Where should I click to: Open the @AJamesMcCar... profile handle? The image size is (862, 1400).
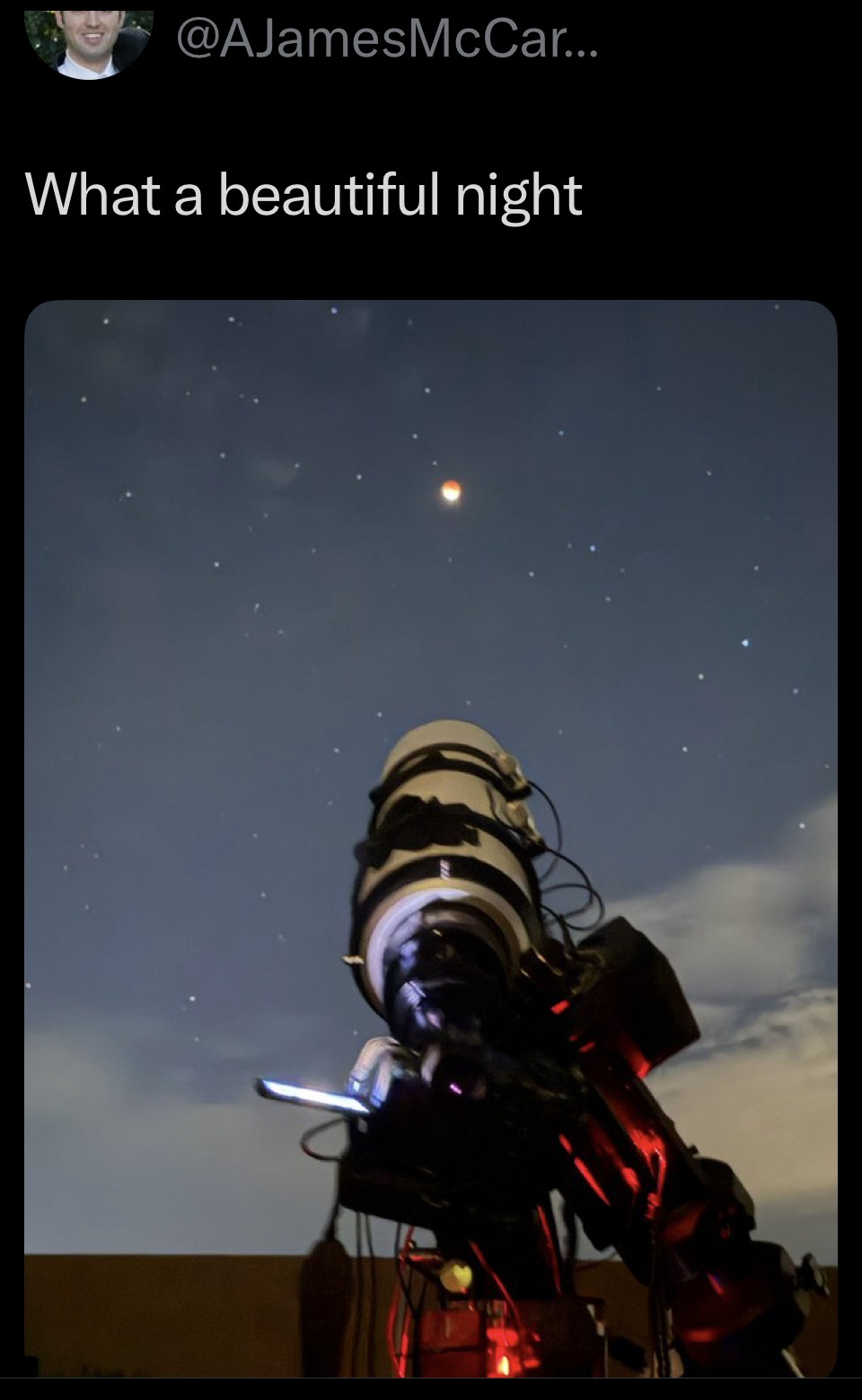tap(386, 39)
